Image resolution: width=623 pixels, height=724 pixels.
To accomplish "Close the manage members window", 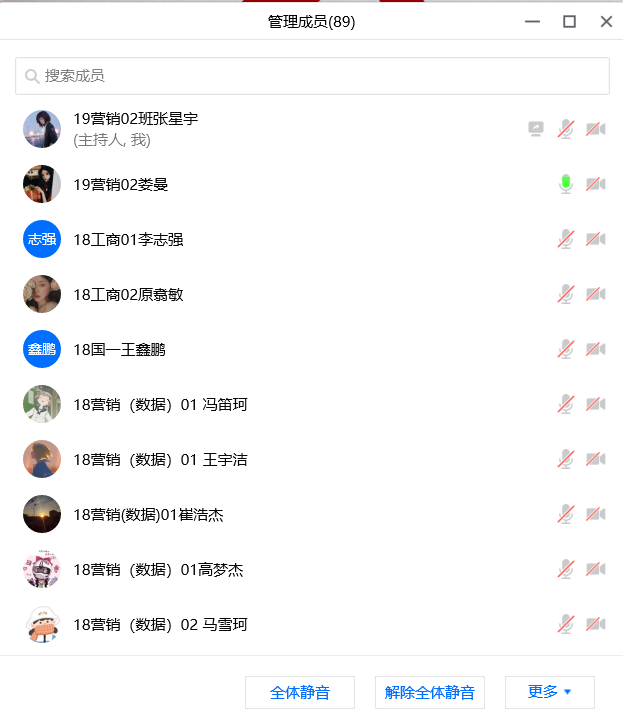I will point(606,22).
